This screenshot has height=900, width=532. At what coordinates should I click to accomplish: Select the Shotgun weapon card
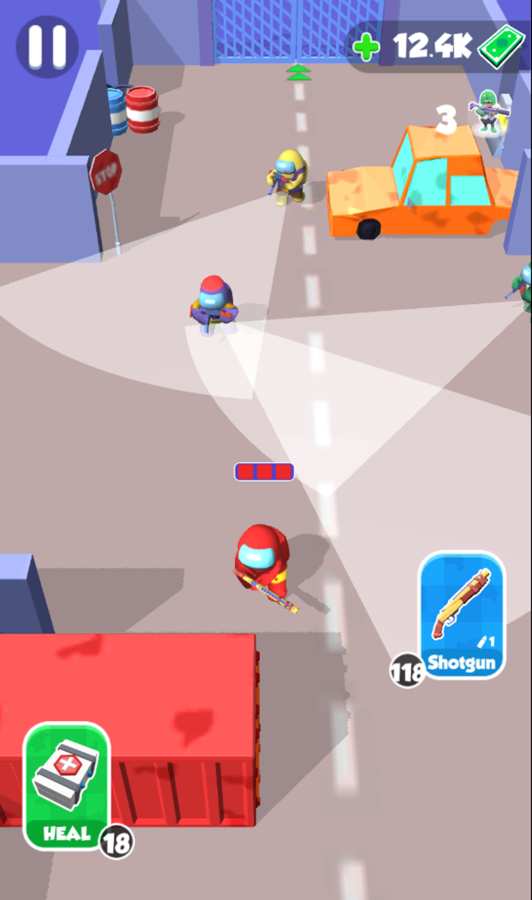coord(461,615)
